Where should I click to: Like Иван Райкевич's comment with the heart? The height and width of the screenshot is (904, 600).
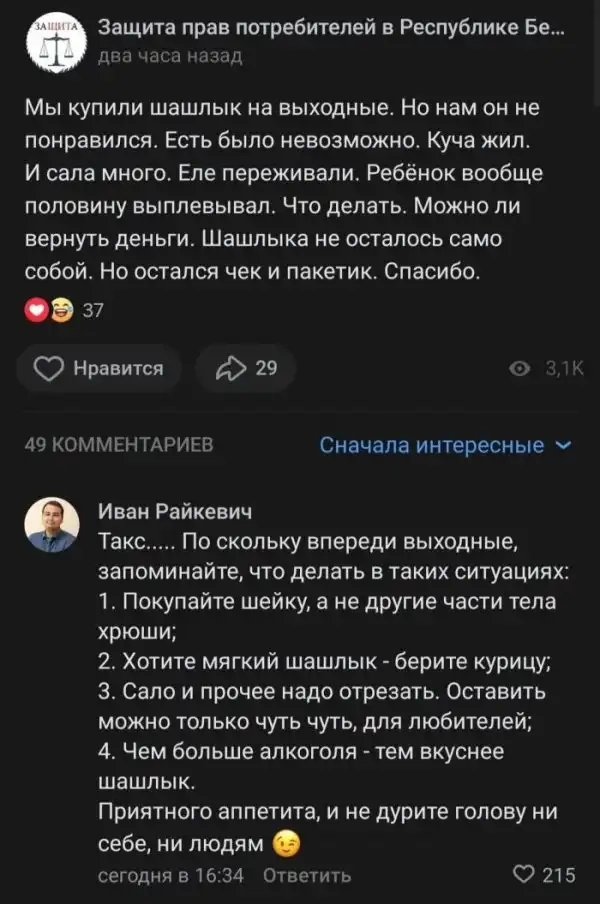(x=522, y=875)
